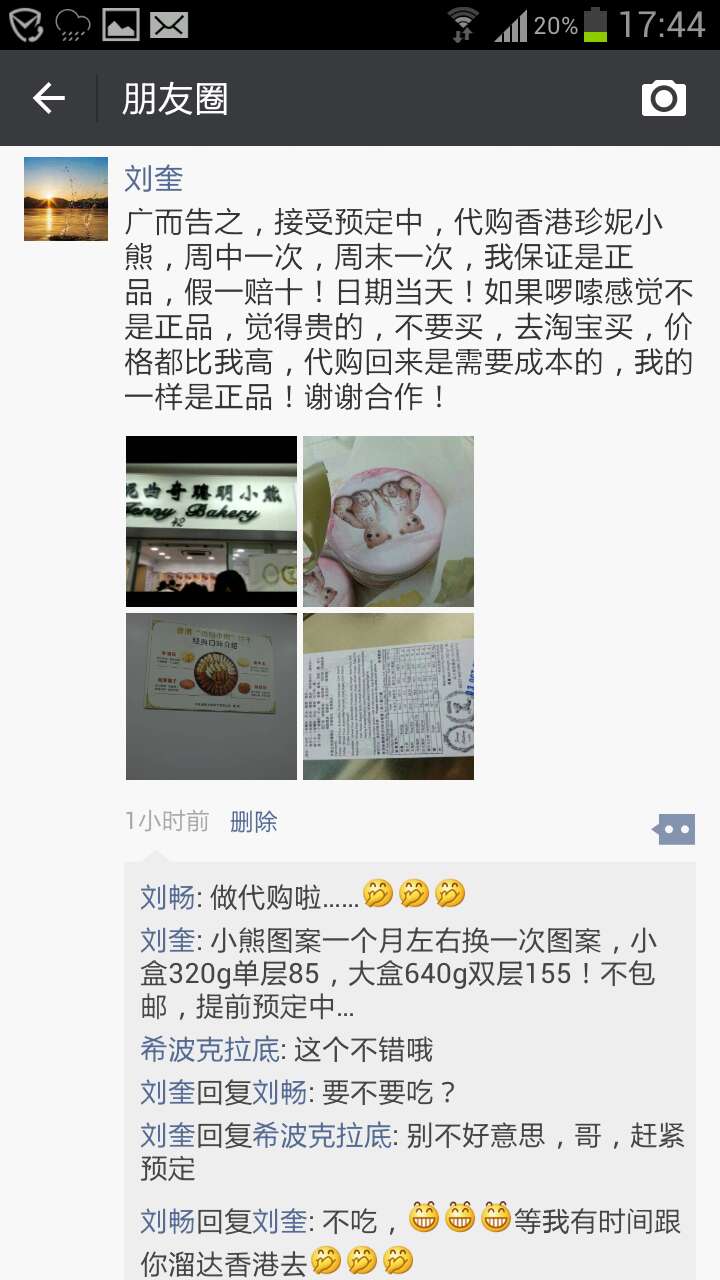Open 刘畅's profile from first comment
Viewport: 720px width, 1280px height.
tap(167, 897)
